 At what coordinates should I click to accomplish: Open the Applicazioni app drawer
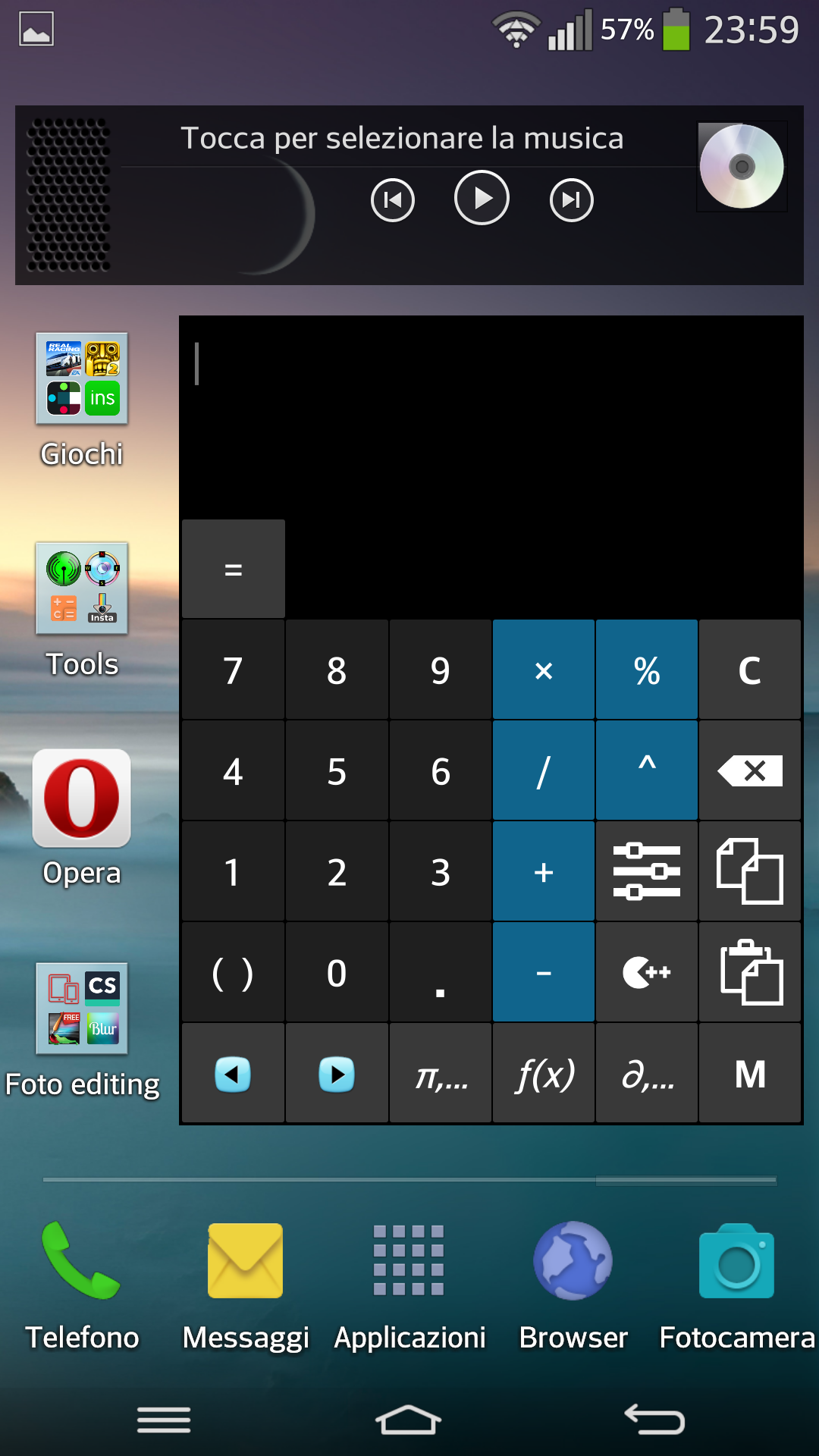(x=409, y=1287)
